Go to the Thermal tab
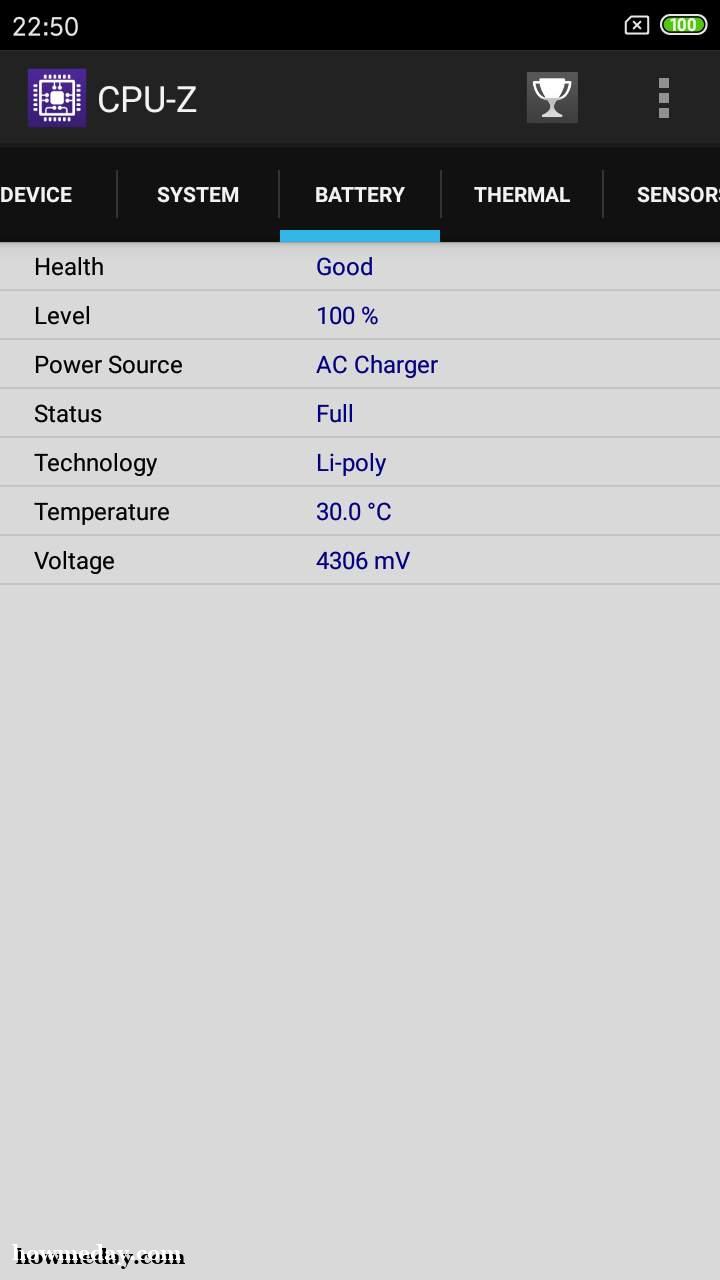This screenshot has height=1280, width=720. coord(522,195)
